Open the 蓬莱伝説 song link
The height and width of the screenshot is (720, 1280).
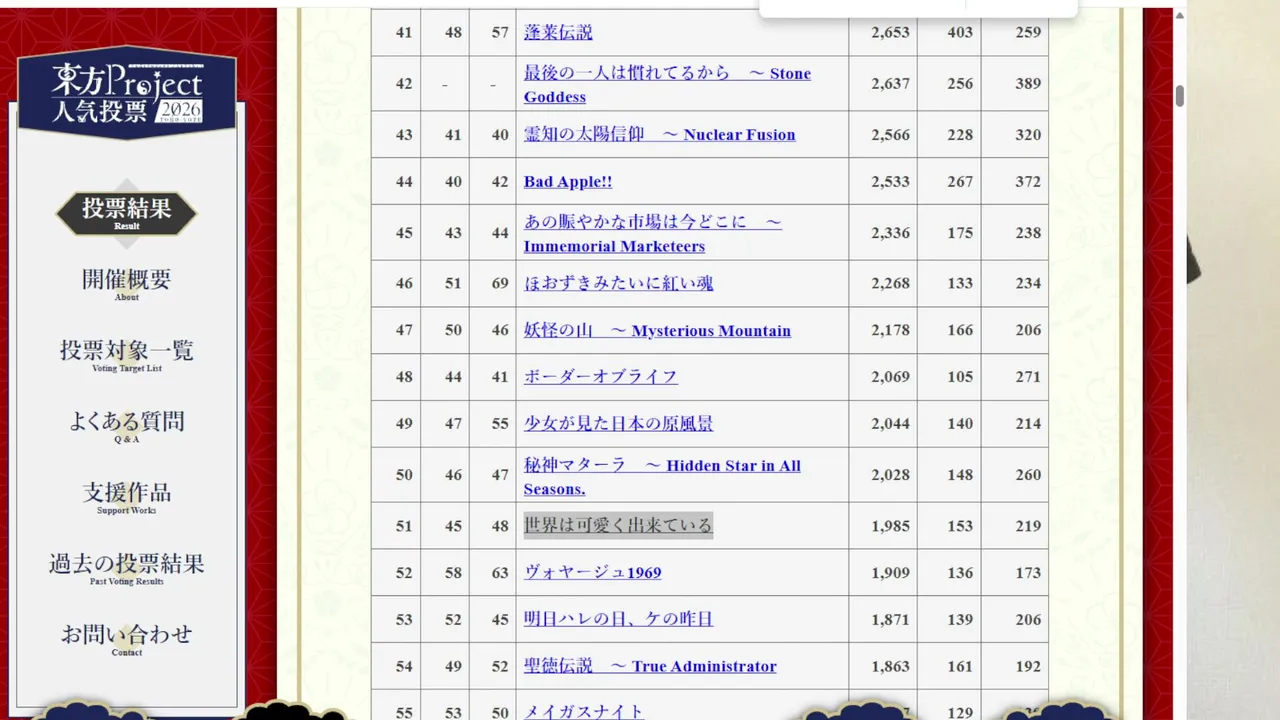pos(558,32)
